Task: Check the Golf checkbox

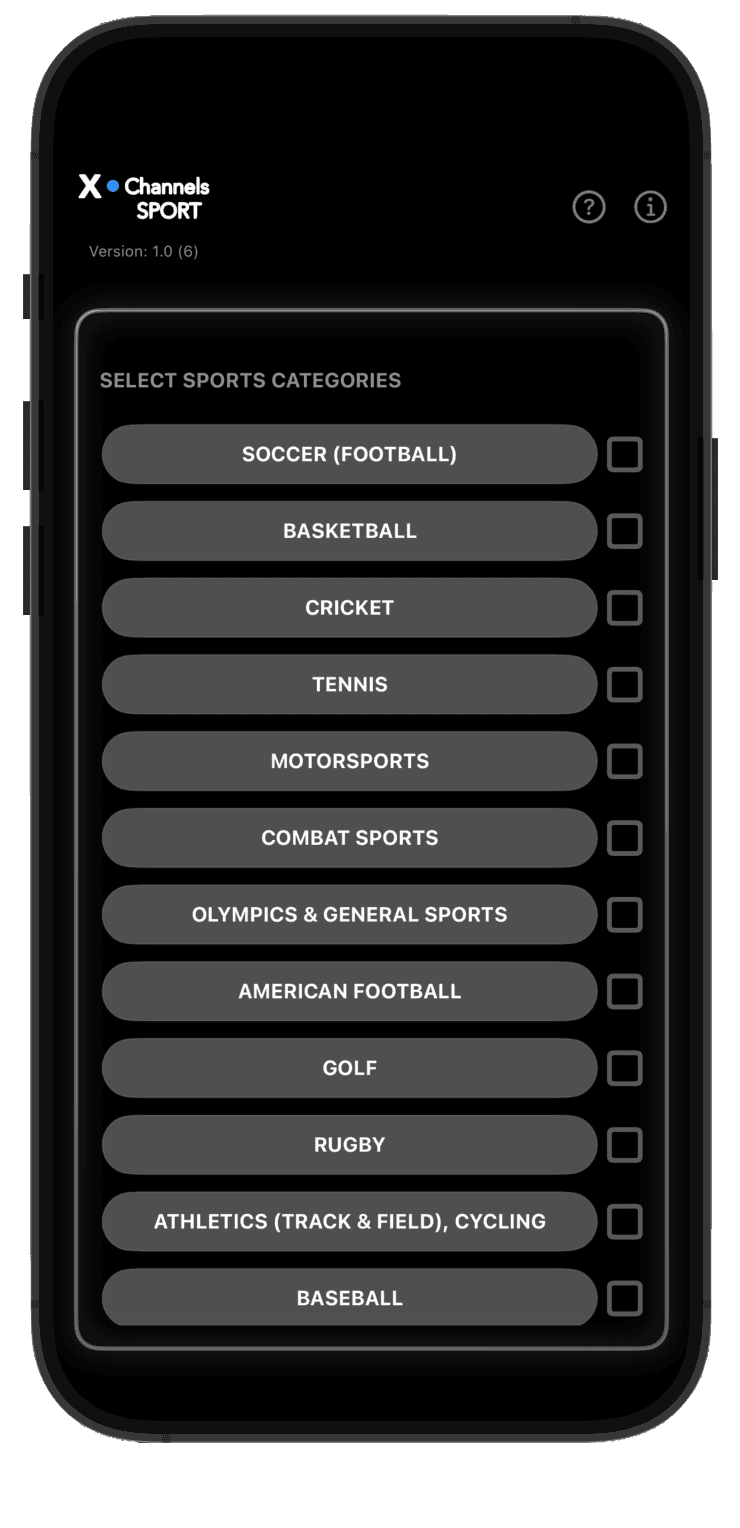Action: 626,1068
